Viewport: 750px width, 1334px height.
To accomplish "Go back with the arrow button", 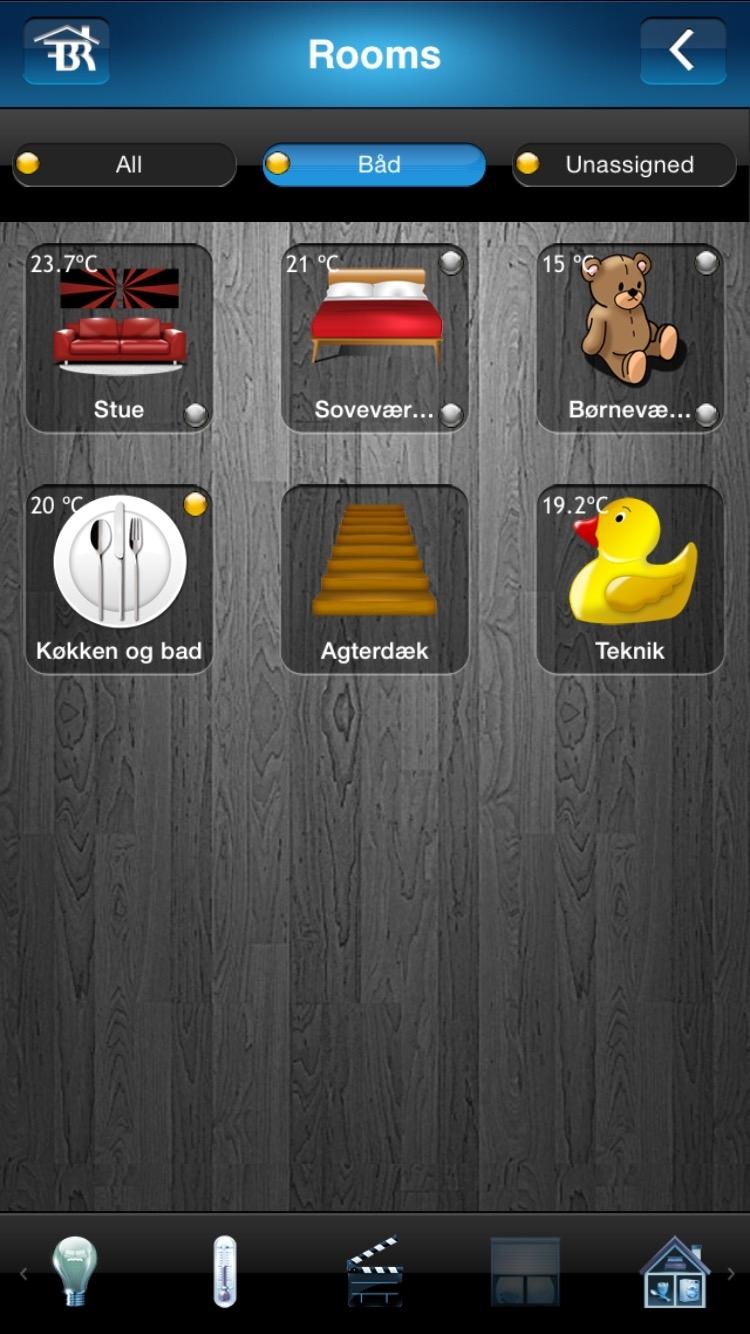I will (x=683, y=50).
